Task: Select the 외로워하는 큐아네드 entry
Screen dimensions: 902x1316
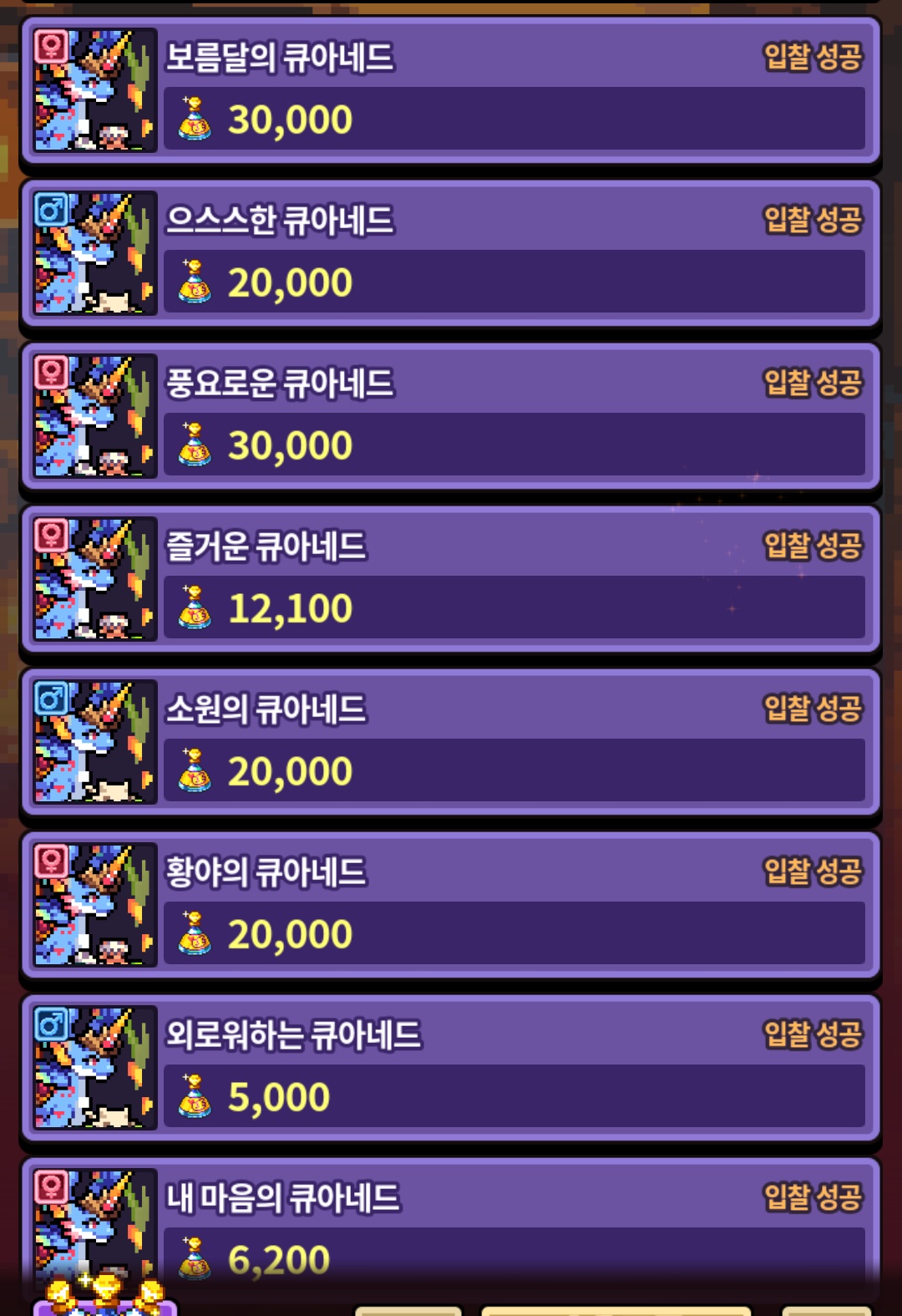Action: [451, 1068]
